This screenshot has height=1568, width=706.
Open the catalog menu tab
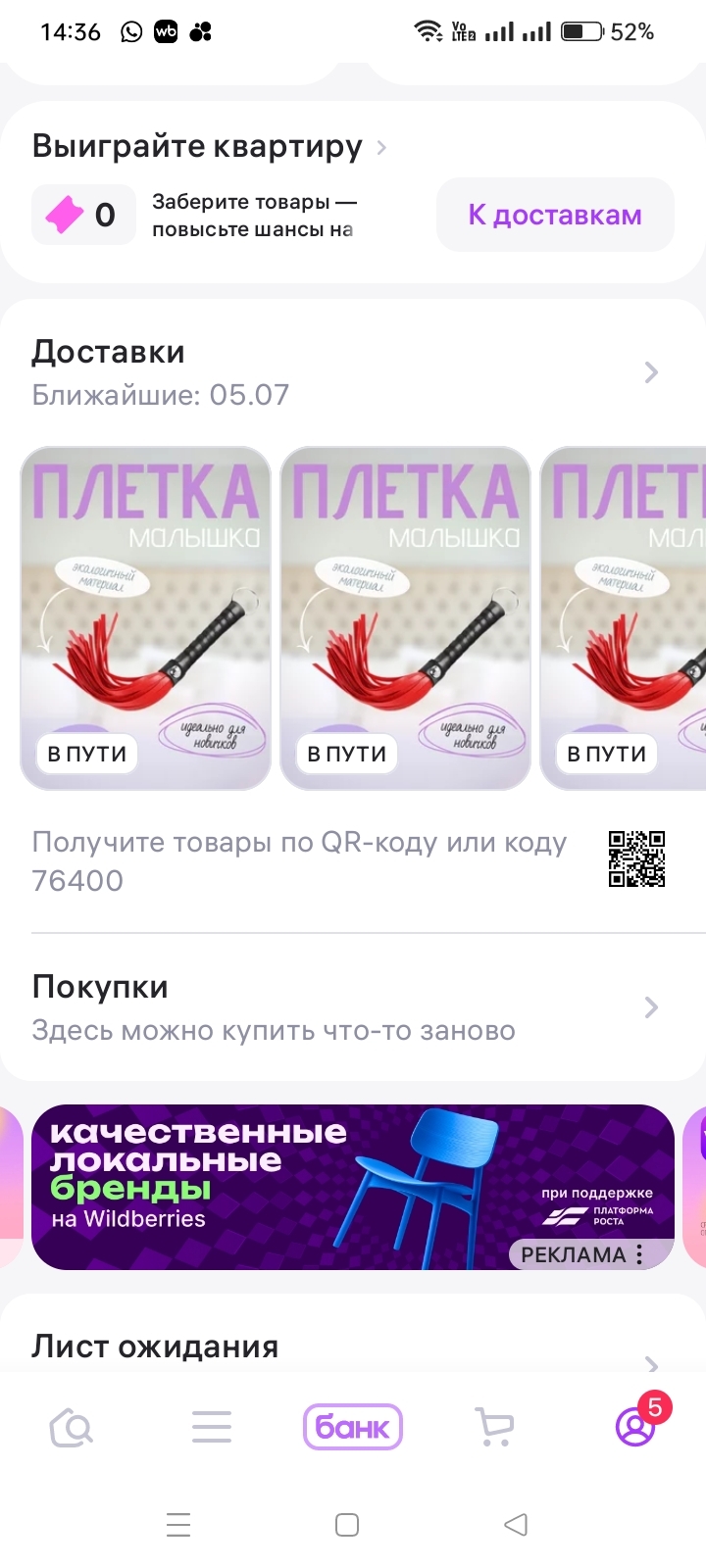212,1428
